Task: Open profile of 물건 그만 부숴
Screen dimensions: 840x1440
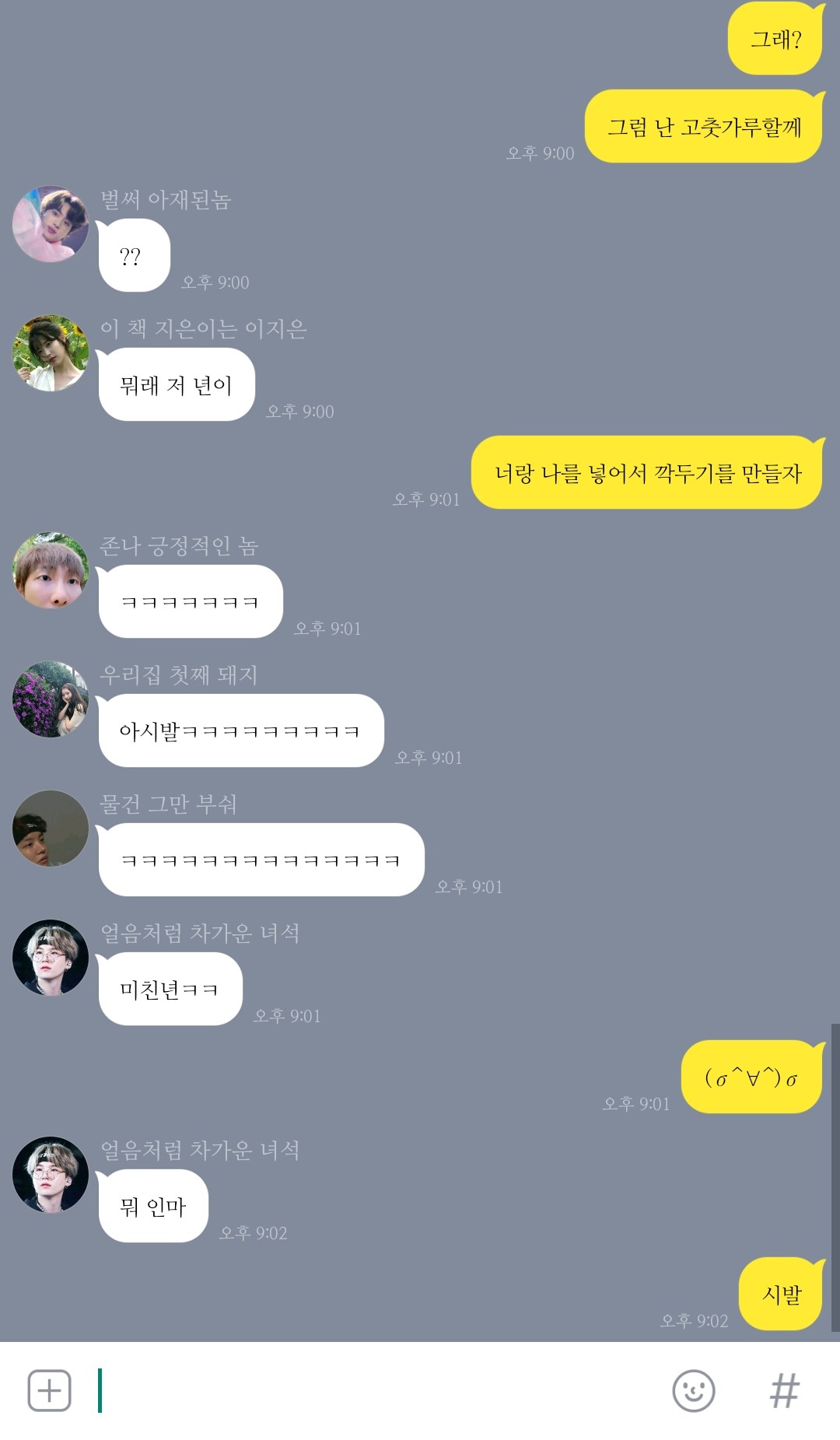Action: [x=51, y=829]
